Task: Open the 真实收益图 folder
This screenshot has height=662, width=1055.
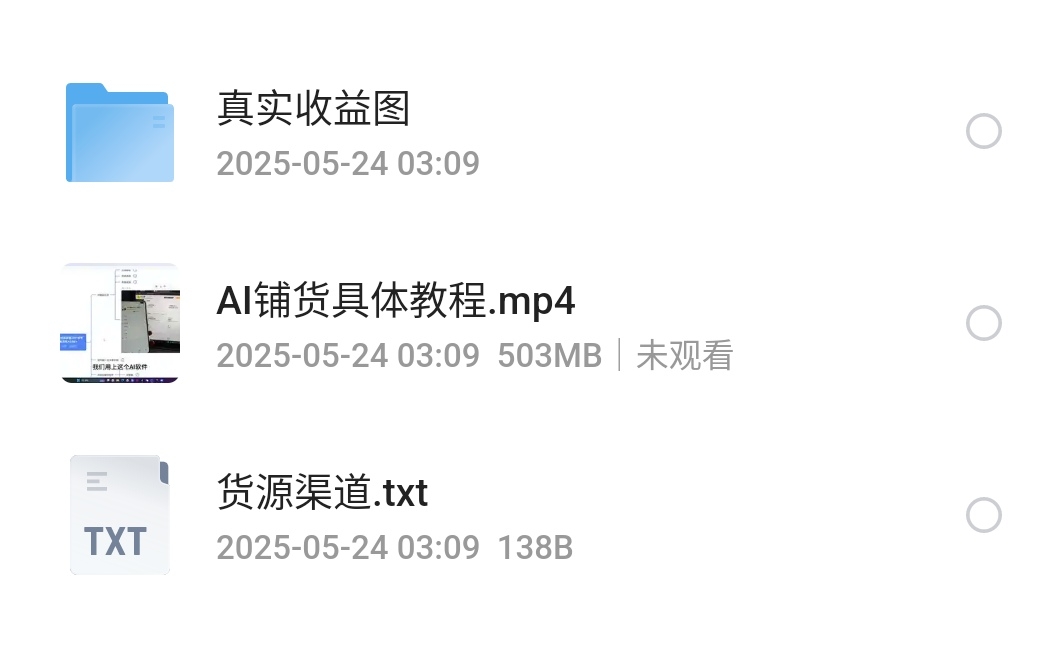Action: tap(313, 109)
